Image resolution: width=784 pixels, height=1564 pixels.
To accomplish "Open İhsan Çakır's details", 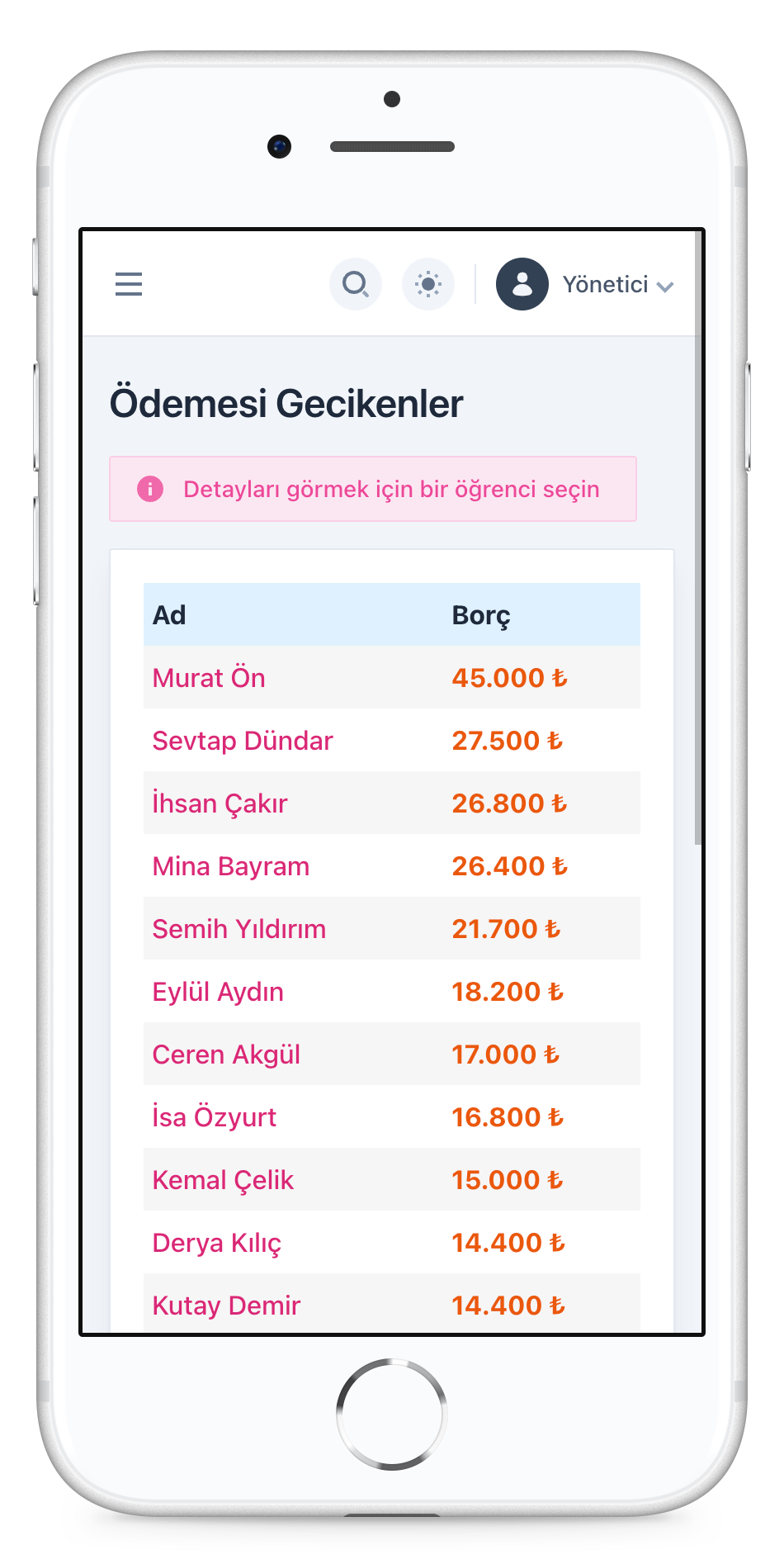I will click(220, 803).
